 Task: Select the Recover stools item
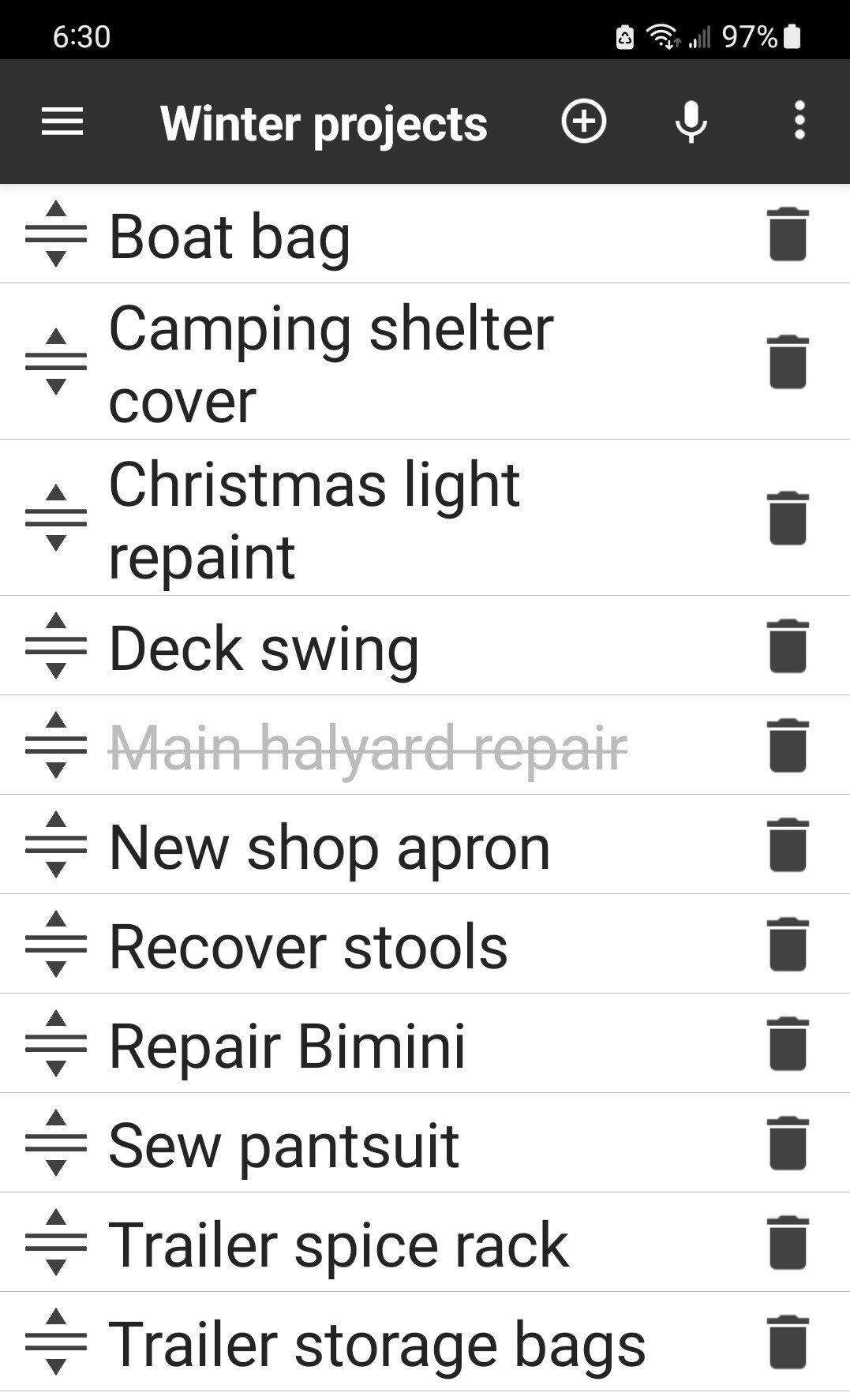pos(308,945)
